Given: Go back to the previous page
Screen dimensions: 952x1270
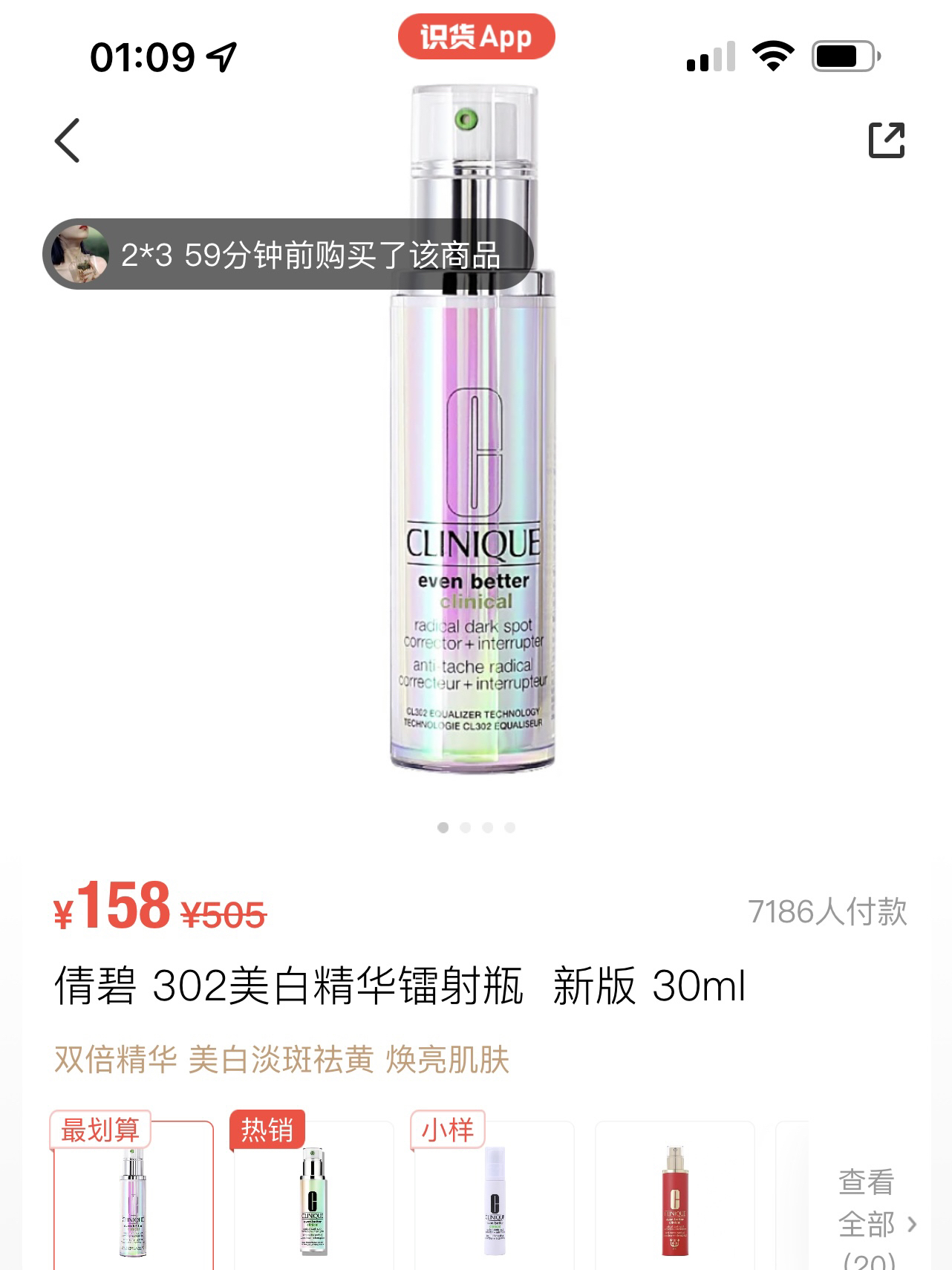Looking at the screenshot, I should click(68, 140).
